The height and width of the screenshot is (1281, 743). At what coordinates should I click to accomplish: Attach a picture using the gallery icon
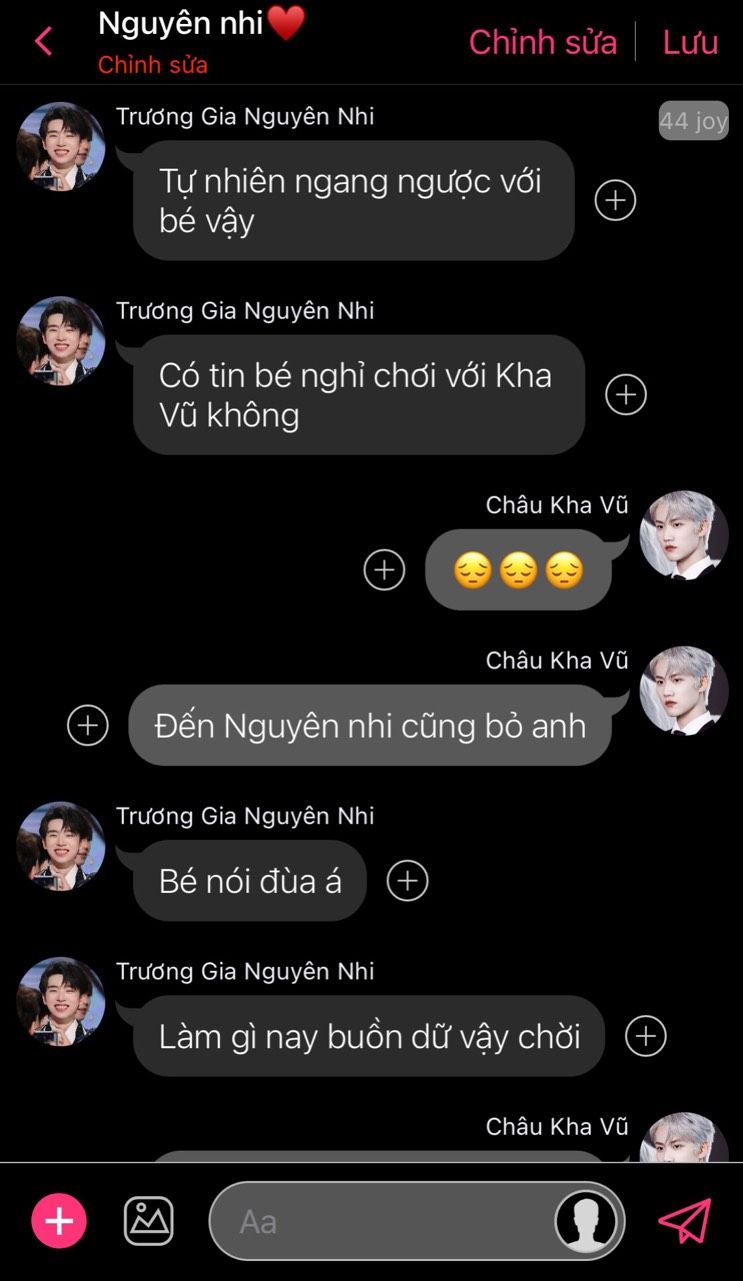[148, 1221]
